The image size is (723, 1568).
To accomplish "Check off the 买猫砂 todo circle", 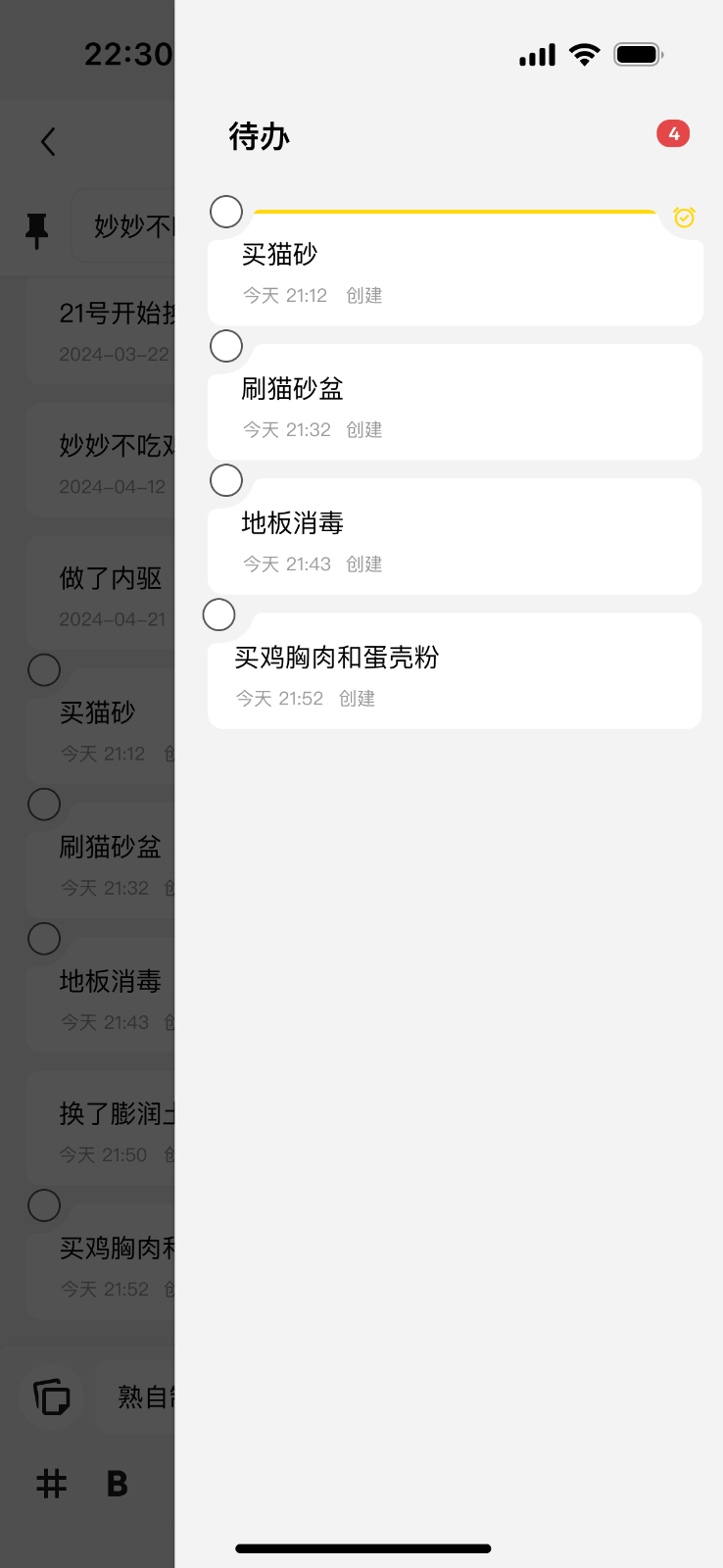I will 225,212.
